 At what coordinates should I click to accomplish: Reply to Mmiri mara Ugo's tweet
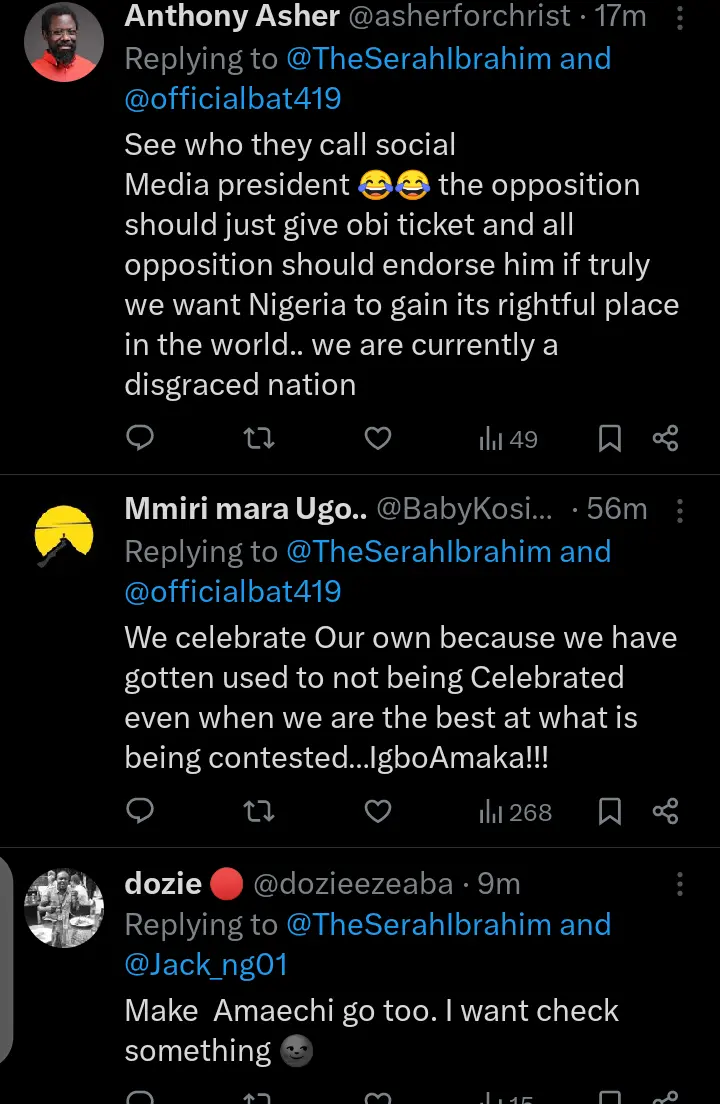pos(141,811)
